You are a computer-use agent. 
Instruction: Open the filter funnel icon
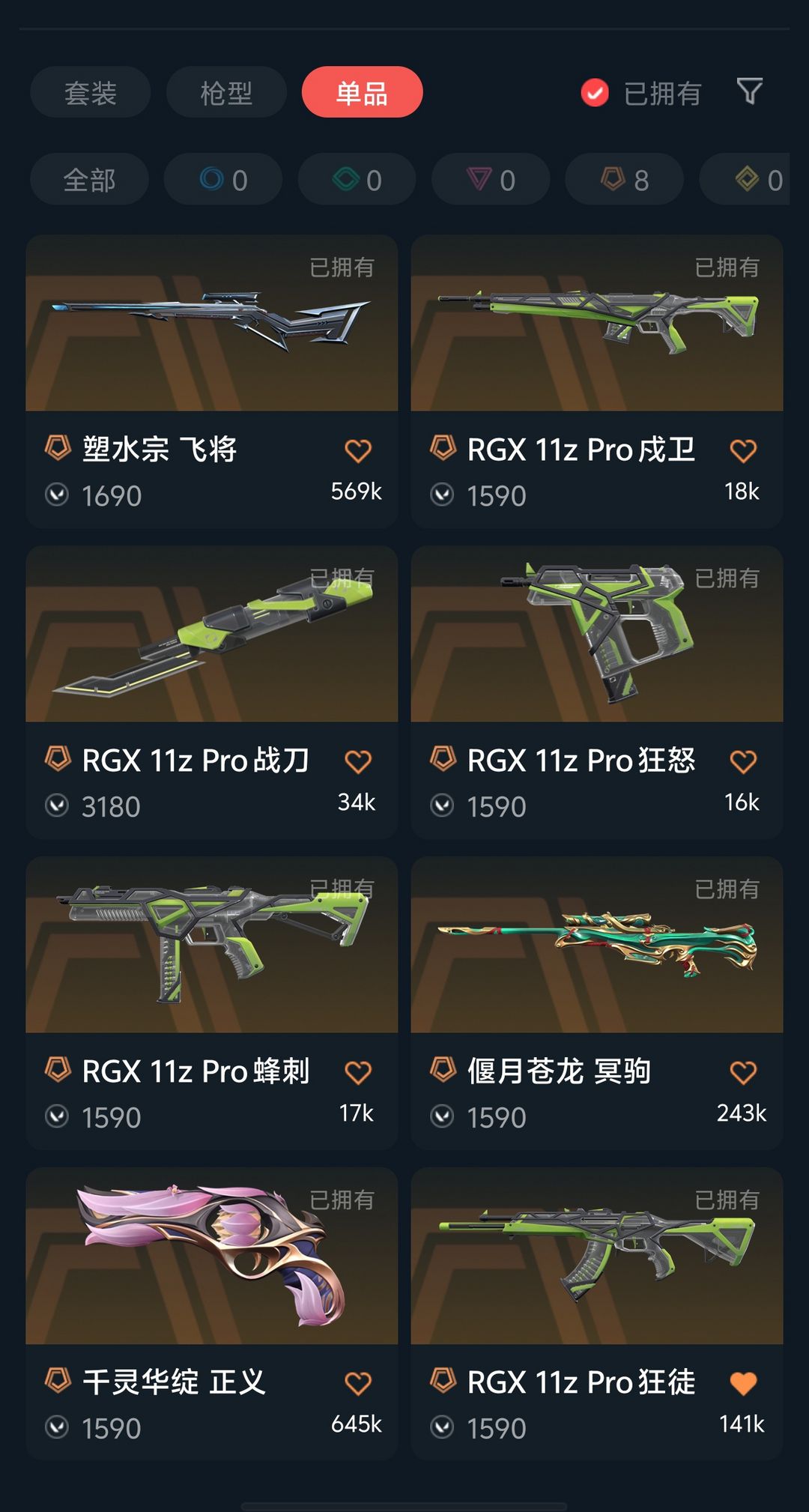[749, 91]
